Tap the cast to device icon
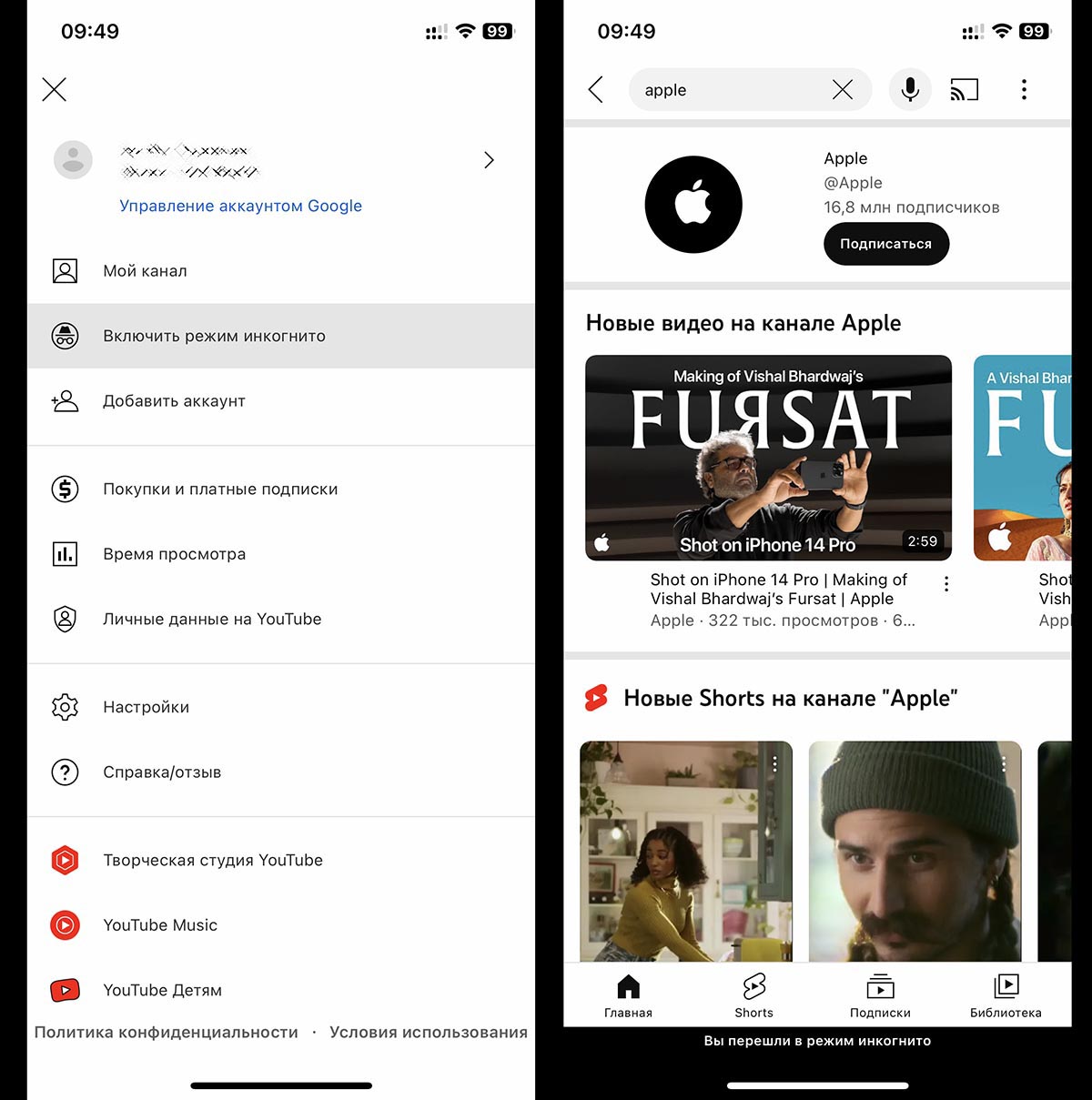1092x1100 pixels. pyautogui.click(x=965, y=89)
